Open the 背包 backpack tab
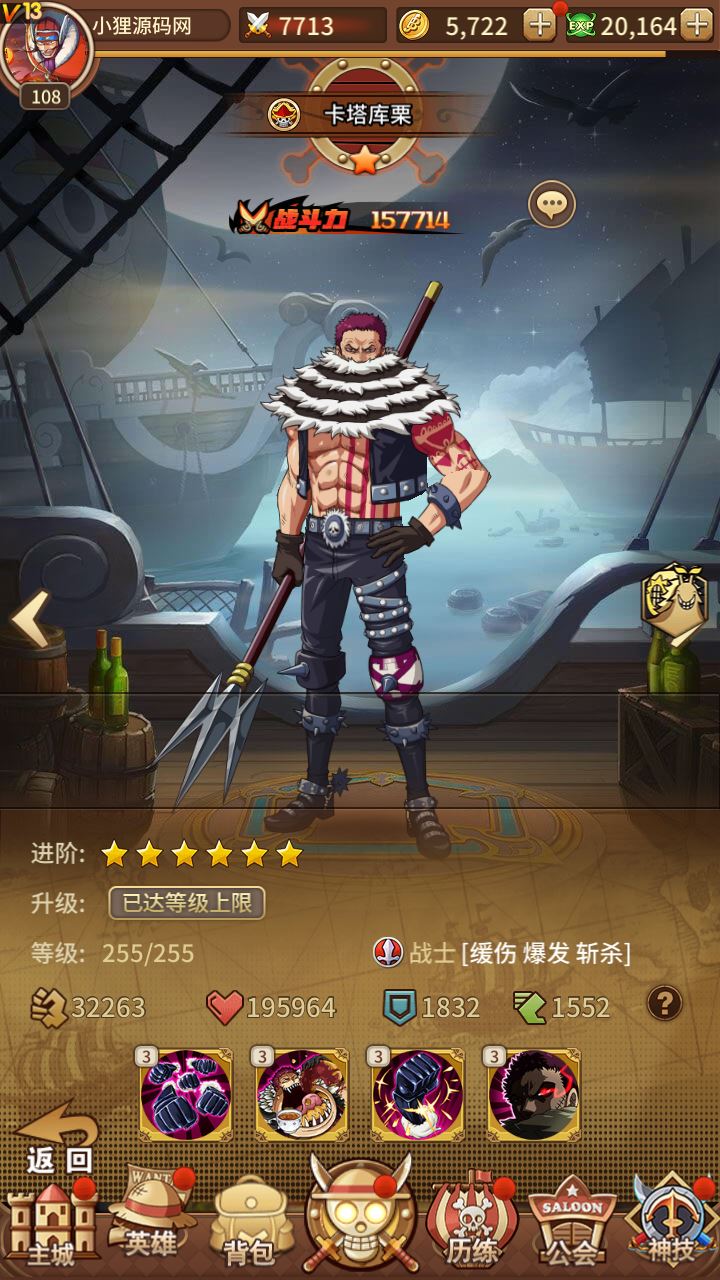 pyautogui.click(x=252, y=1225)
